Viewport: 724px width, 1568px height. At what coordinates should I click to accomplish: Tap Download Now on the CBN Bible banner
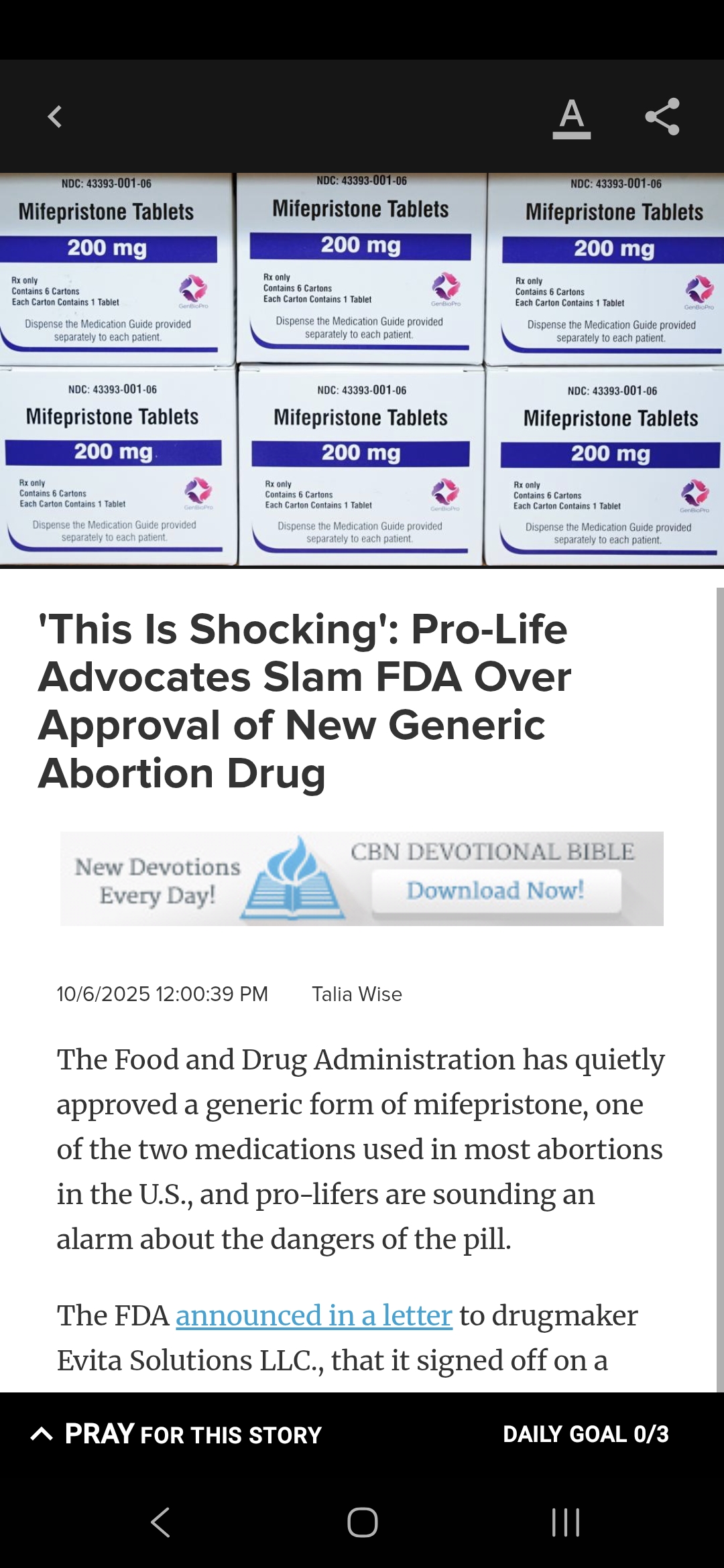pyautogui.click(x=496, y=891)
